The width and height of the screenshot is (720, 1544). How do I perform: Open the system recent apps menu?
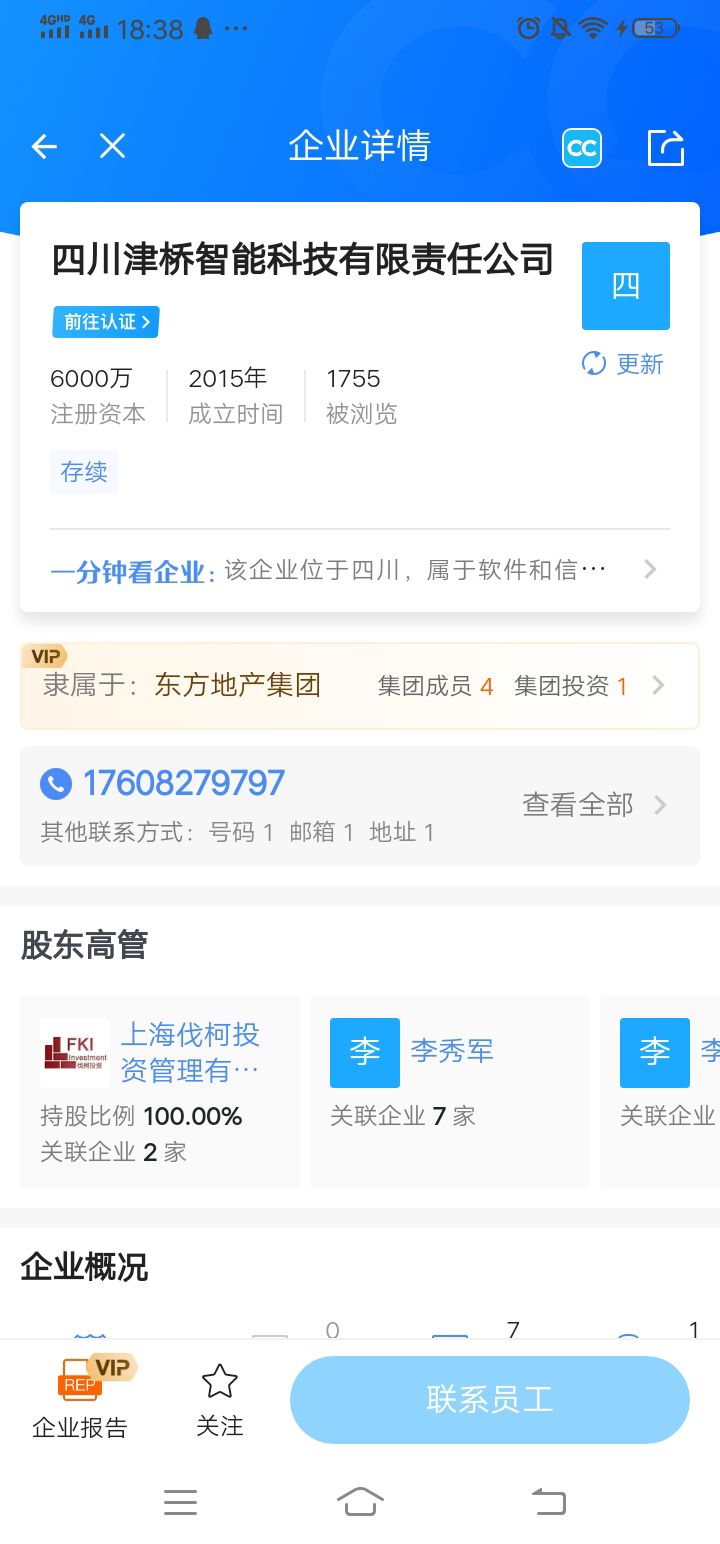click(x=180, y=1501)
